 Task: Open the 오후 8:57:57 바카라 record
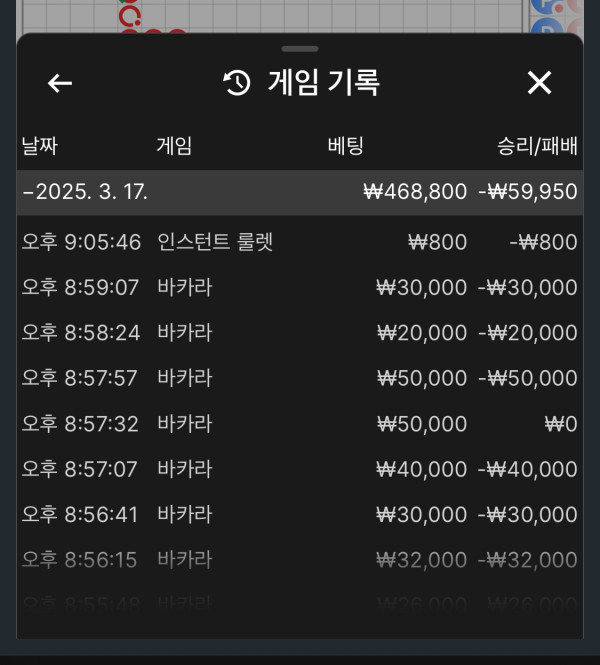click(299, 378)
